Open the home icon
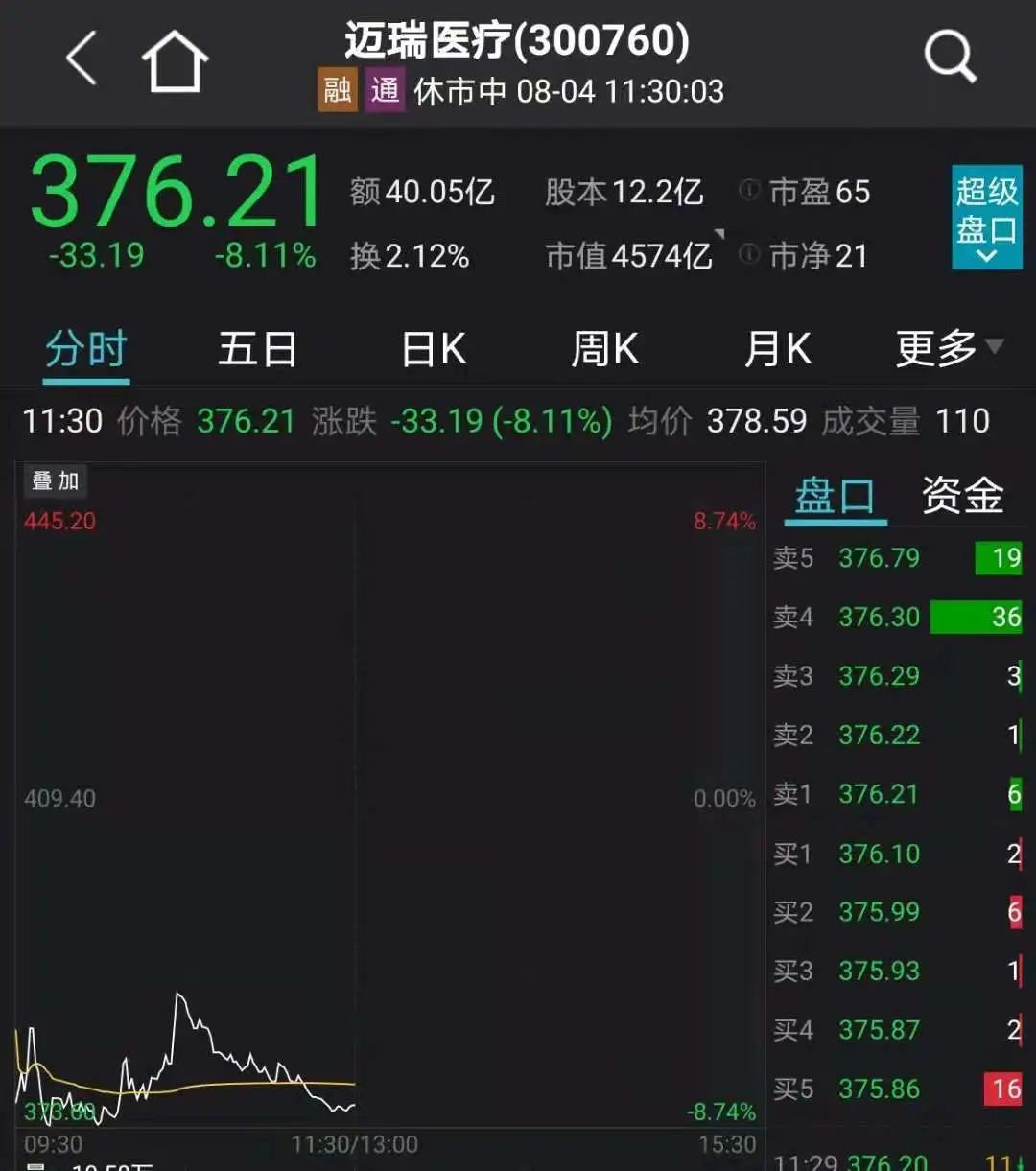This screenshot has width=1036, height=1171. coord(175,61)
